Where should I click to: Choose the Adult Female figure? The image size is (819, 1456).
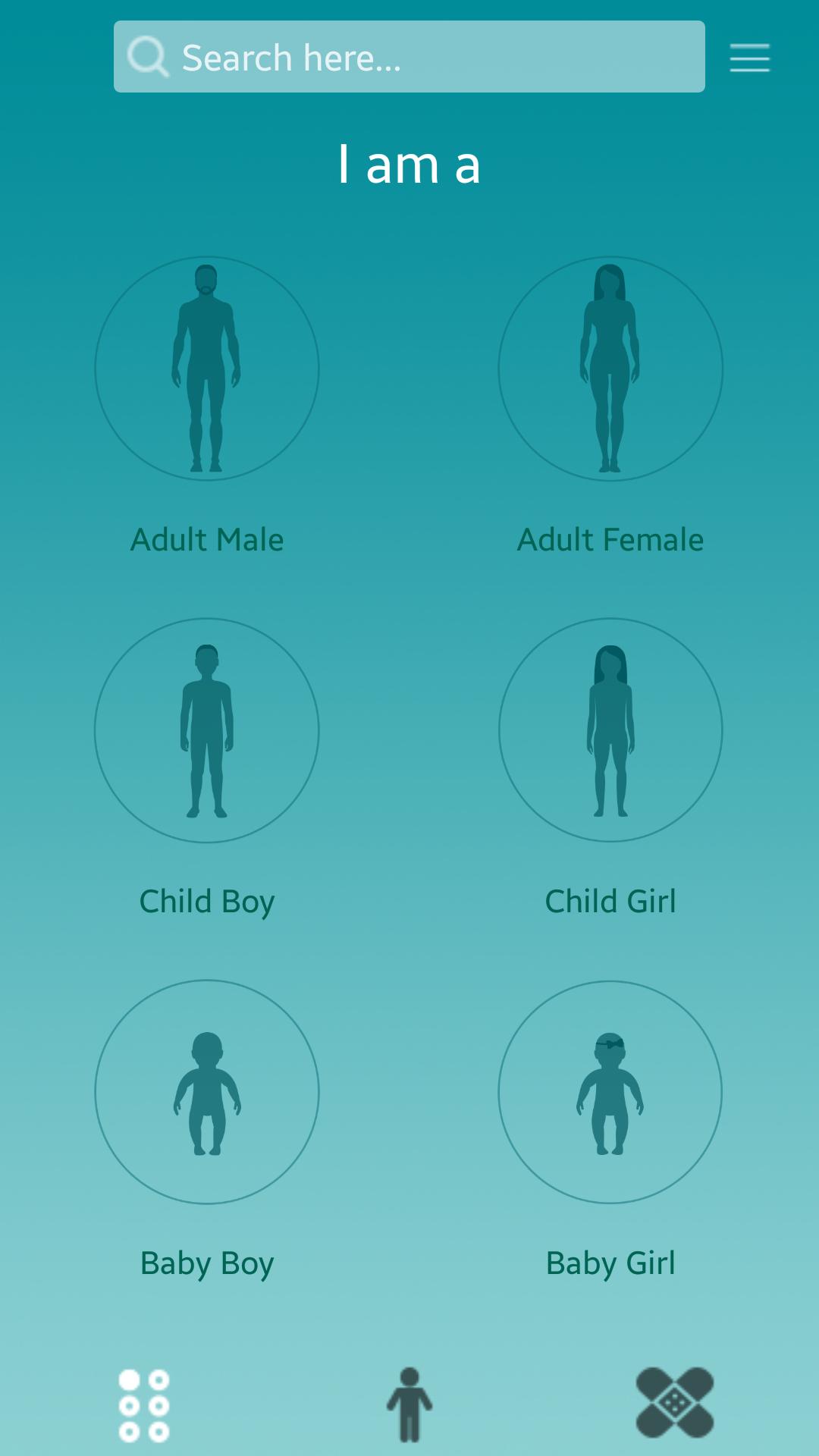pyautogui.click(x=610, y=369)
